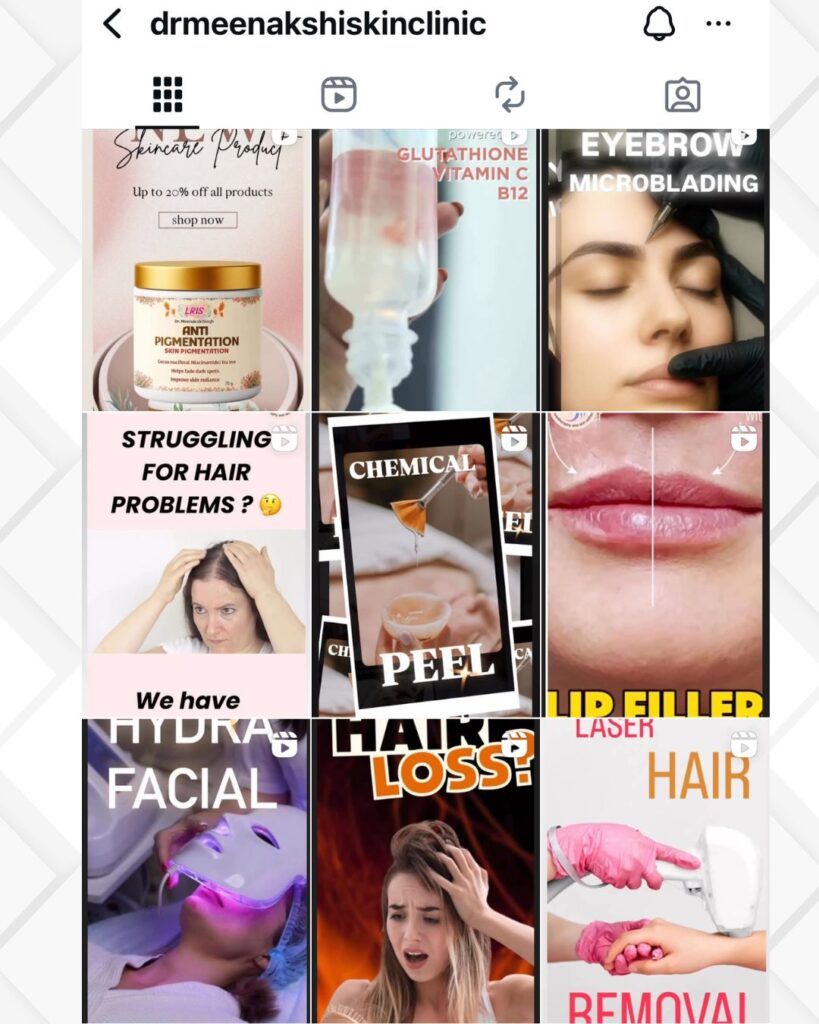Open the three-dot overflow menu
This screenshot has height=1024, width=819.
click(x=718, y=24)
